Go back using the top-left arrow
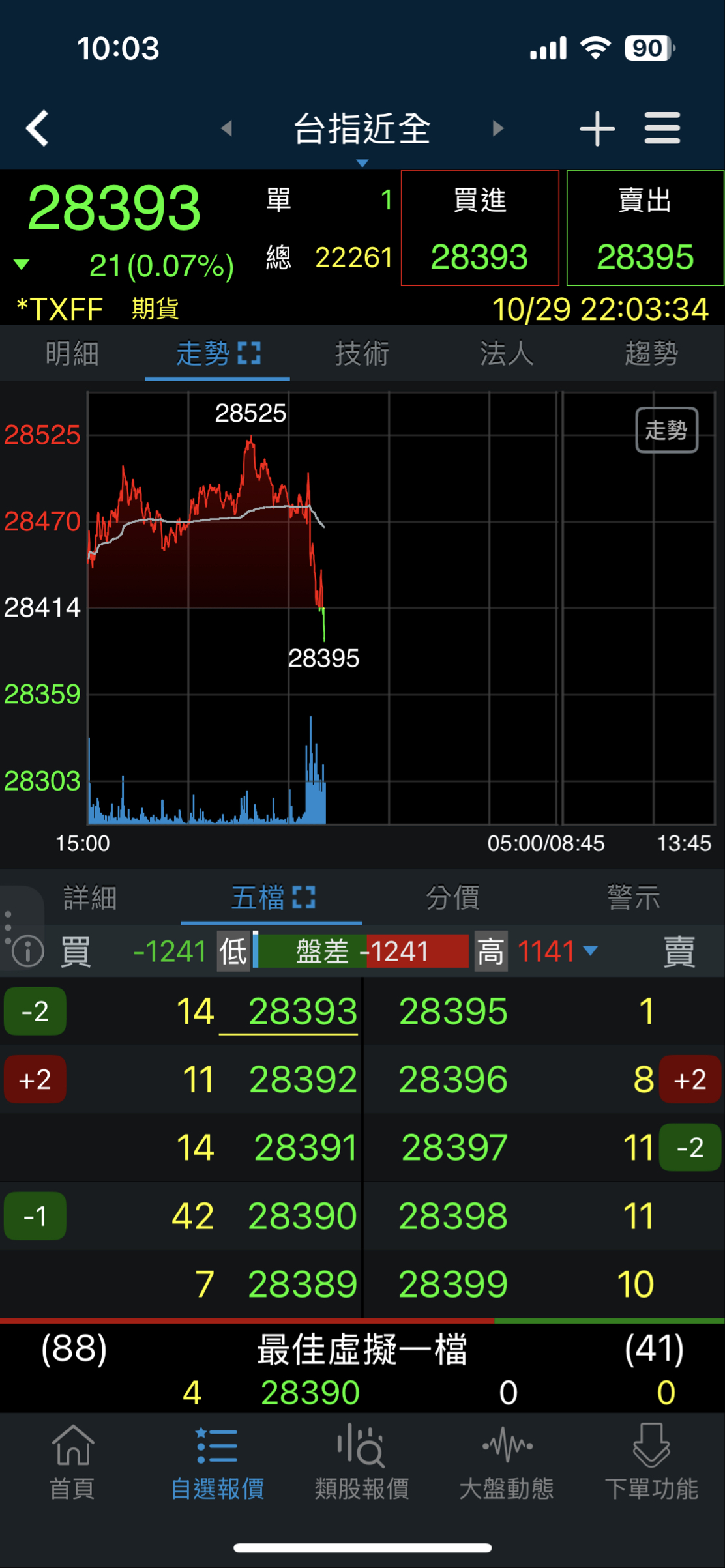This screenshot has width=725, height=1568. click(x=38, y=128)
